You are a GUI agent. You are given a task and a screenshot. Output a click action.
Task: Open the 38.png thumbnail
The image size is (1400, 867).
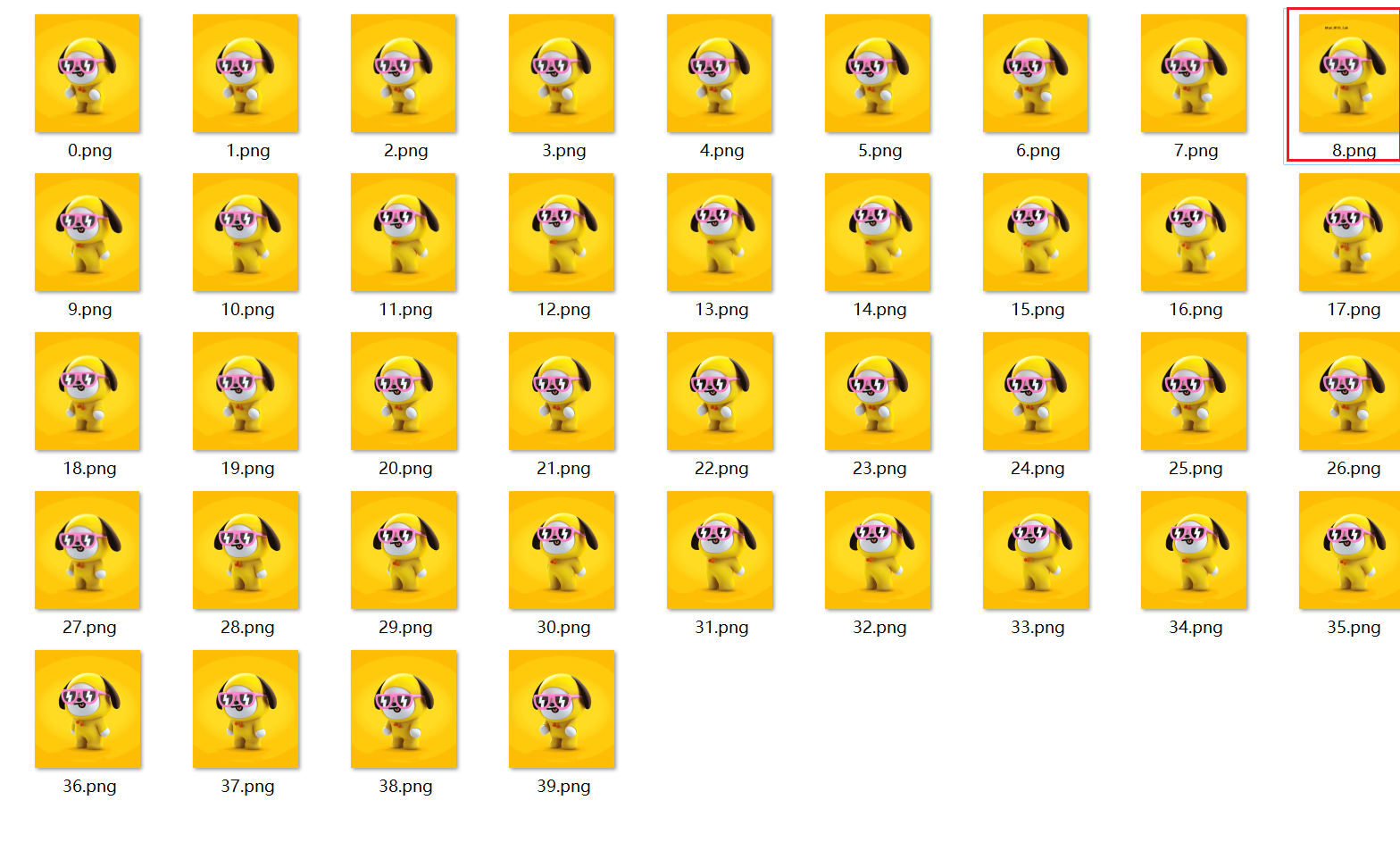click(404, 710)
